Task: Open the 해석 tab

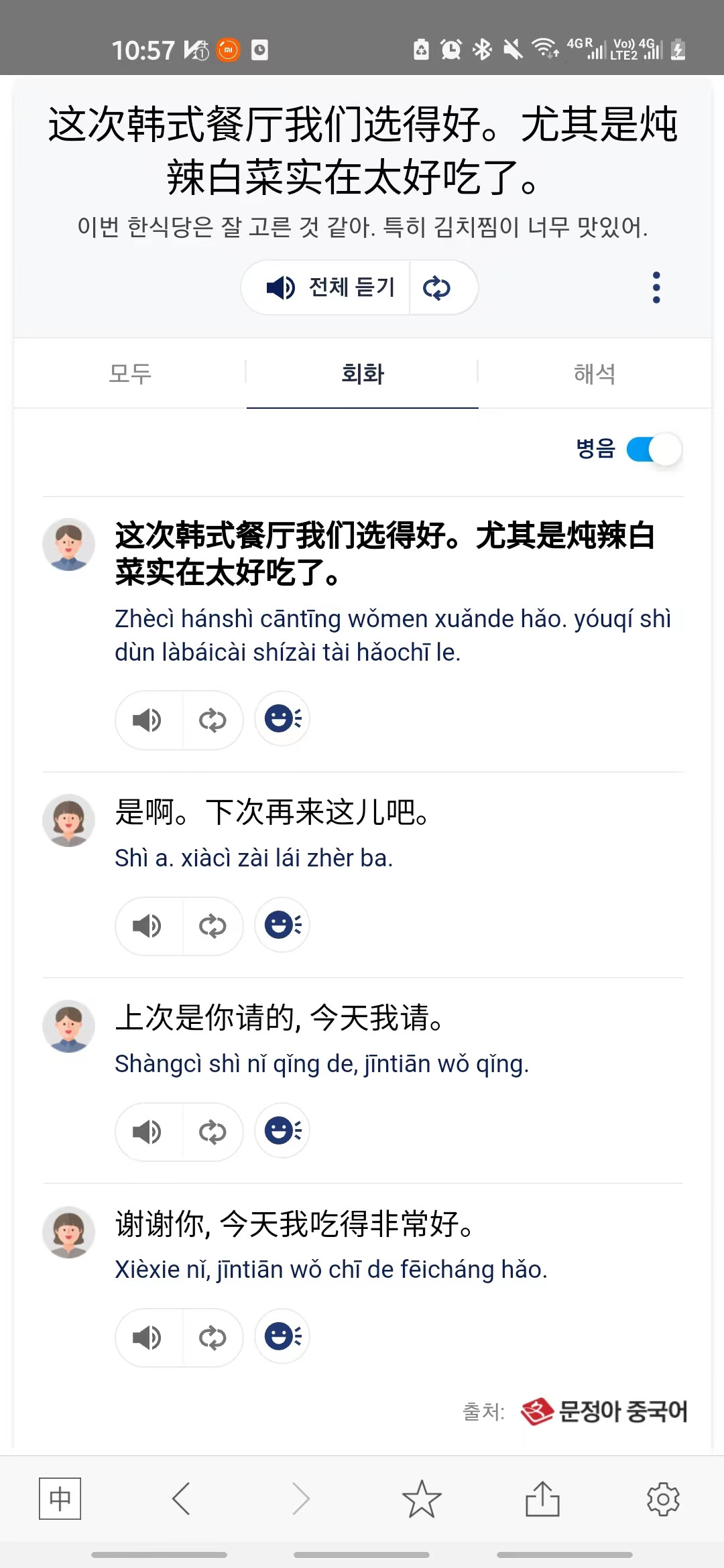Action: click(594, 374)
